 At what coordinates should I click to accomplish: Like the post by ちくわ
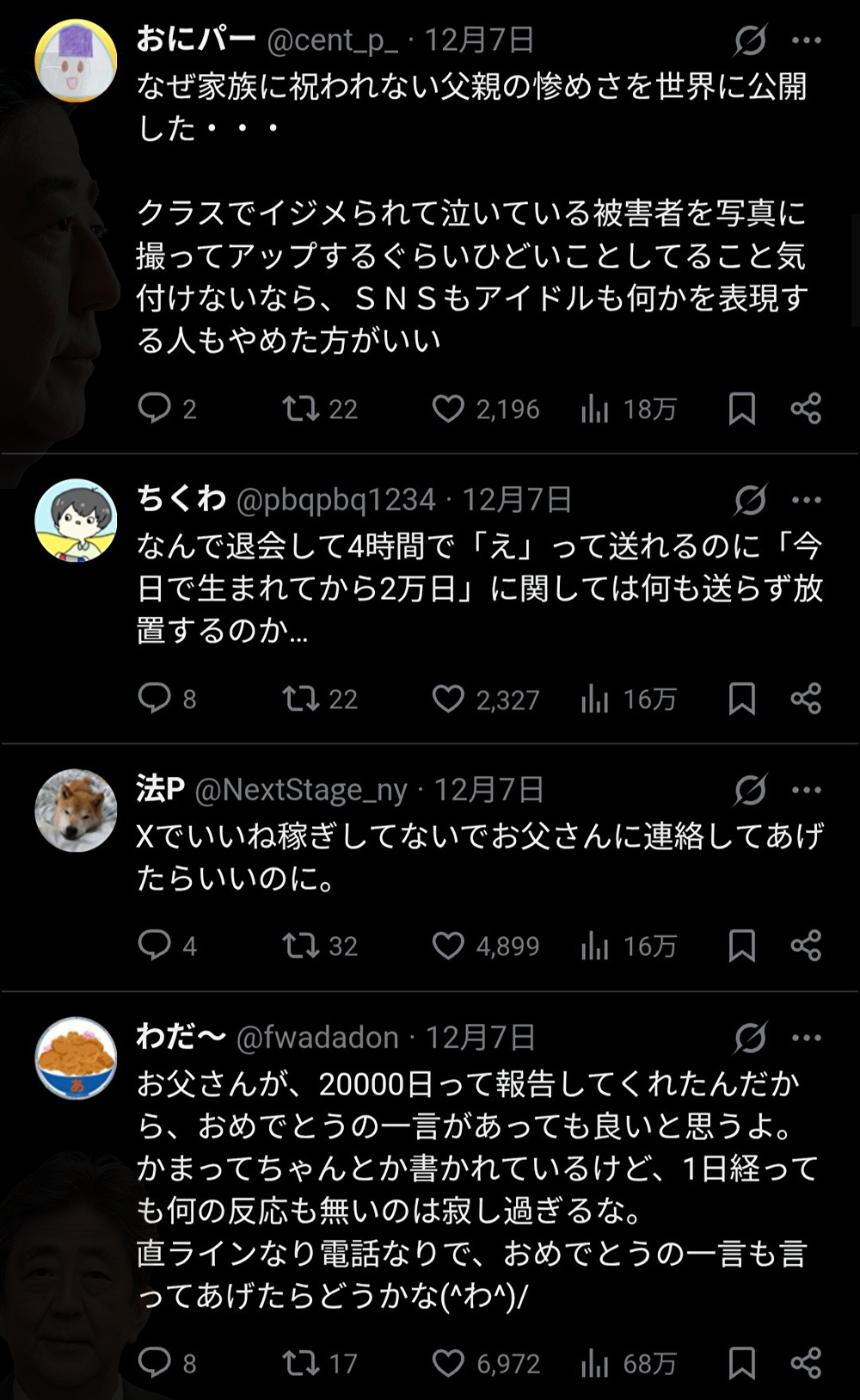click(448, 699)
